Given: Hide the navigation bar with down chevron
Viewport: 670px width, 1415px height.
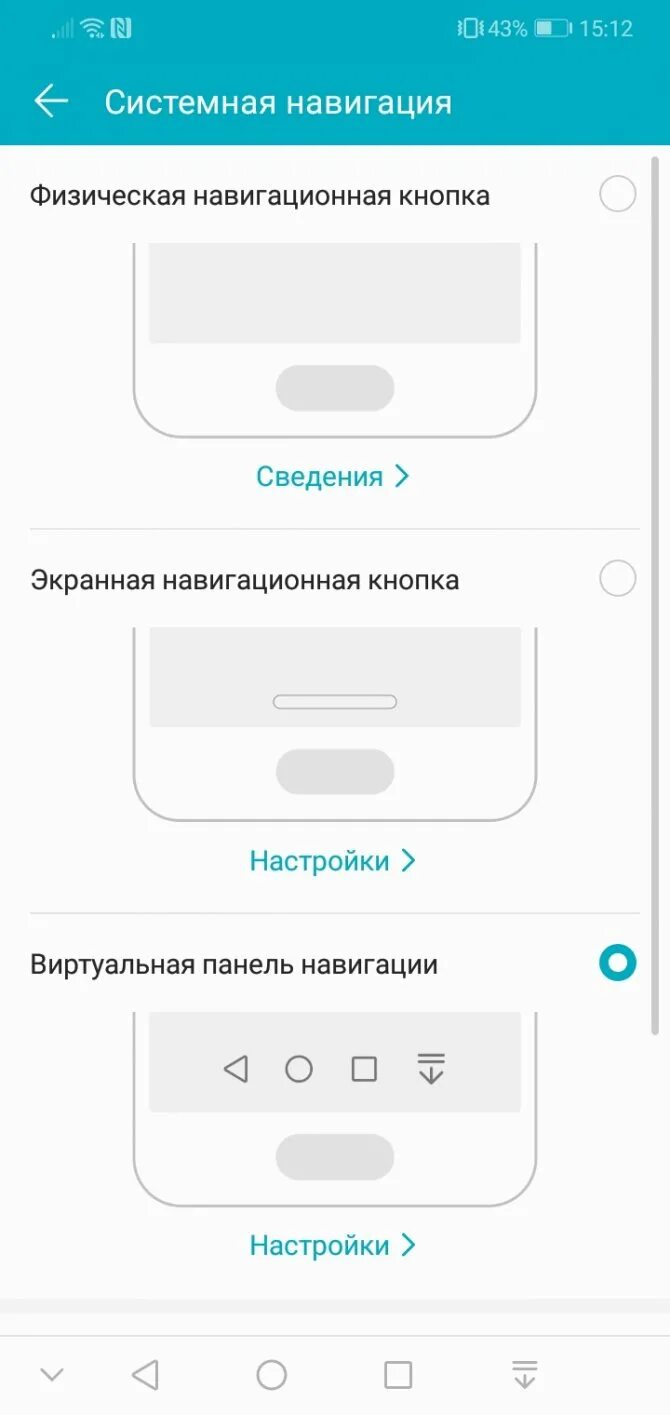Looking at the screenshot, I should point(52,1375).
